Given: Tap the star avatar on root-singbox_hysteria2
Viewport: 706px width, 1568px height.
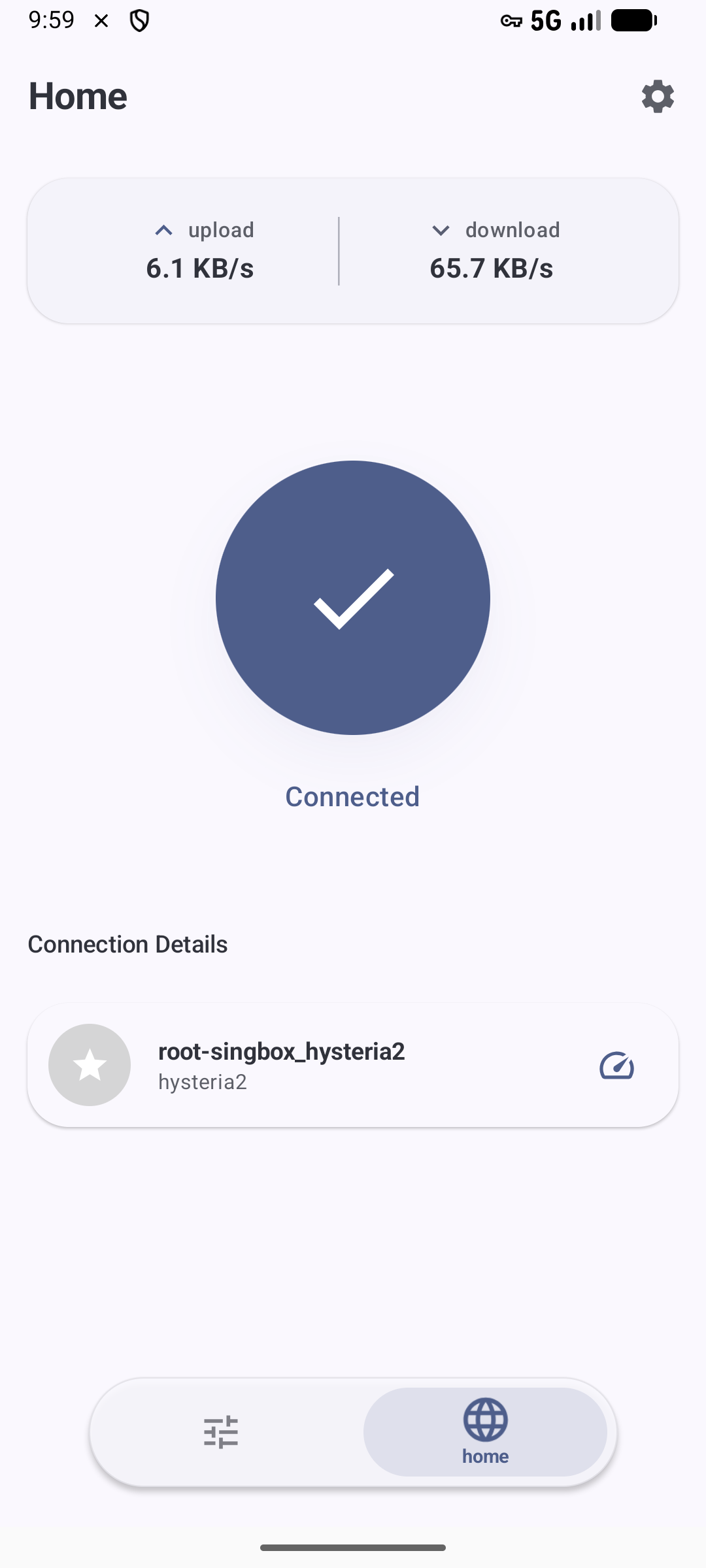Looking at the screenshot, I should (90, 1065).
